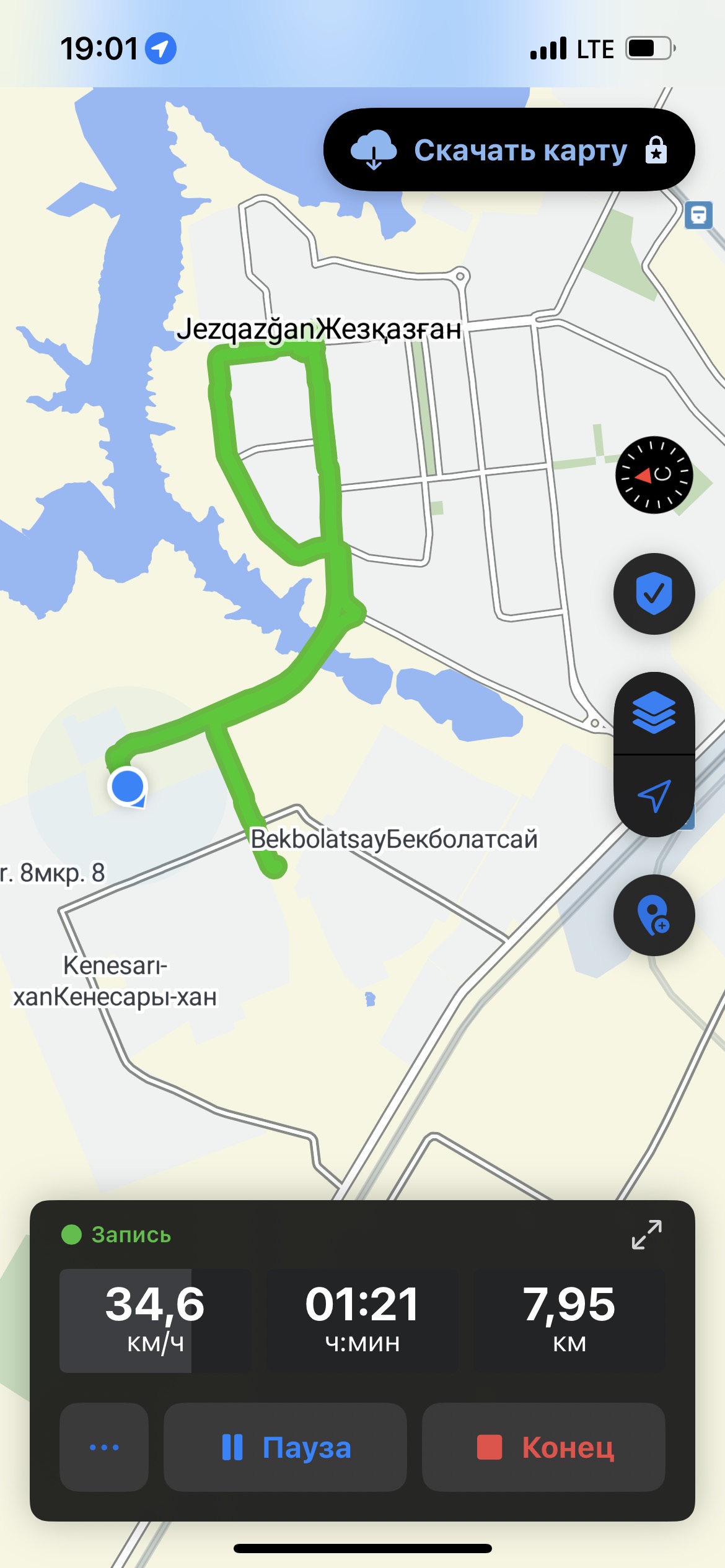Add a new waypoint pin
Image resolution: width=725 pixels, height=1568 pixels.
[654, 915]
